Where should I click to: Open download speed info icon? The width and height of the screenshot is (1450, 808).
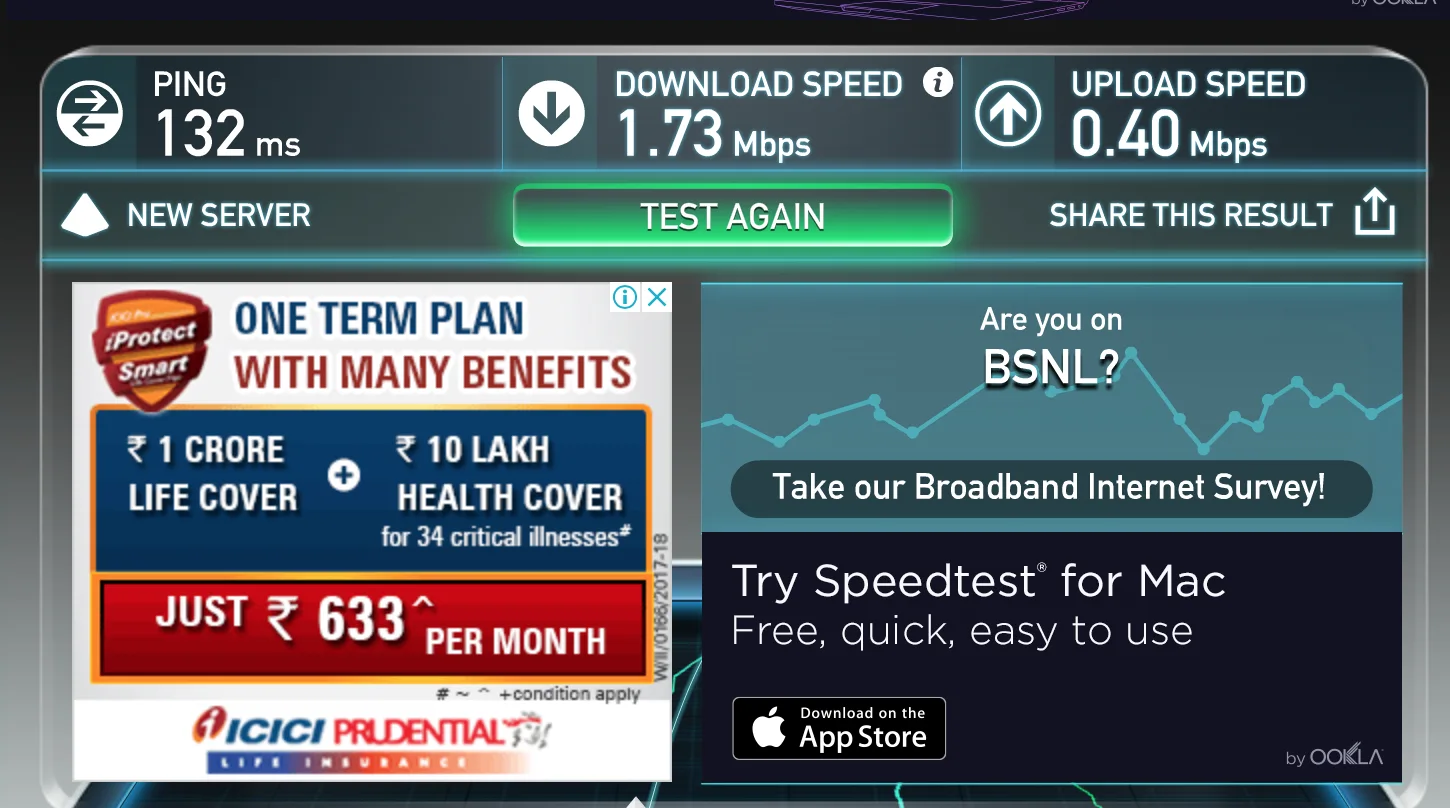pyautogui.click(x=937, y=83)
